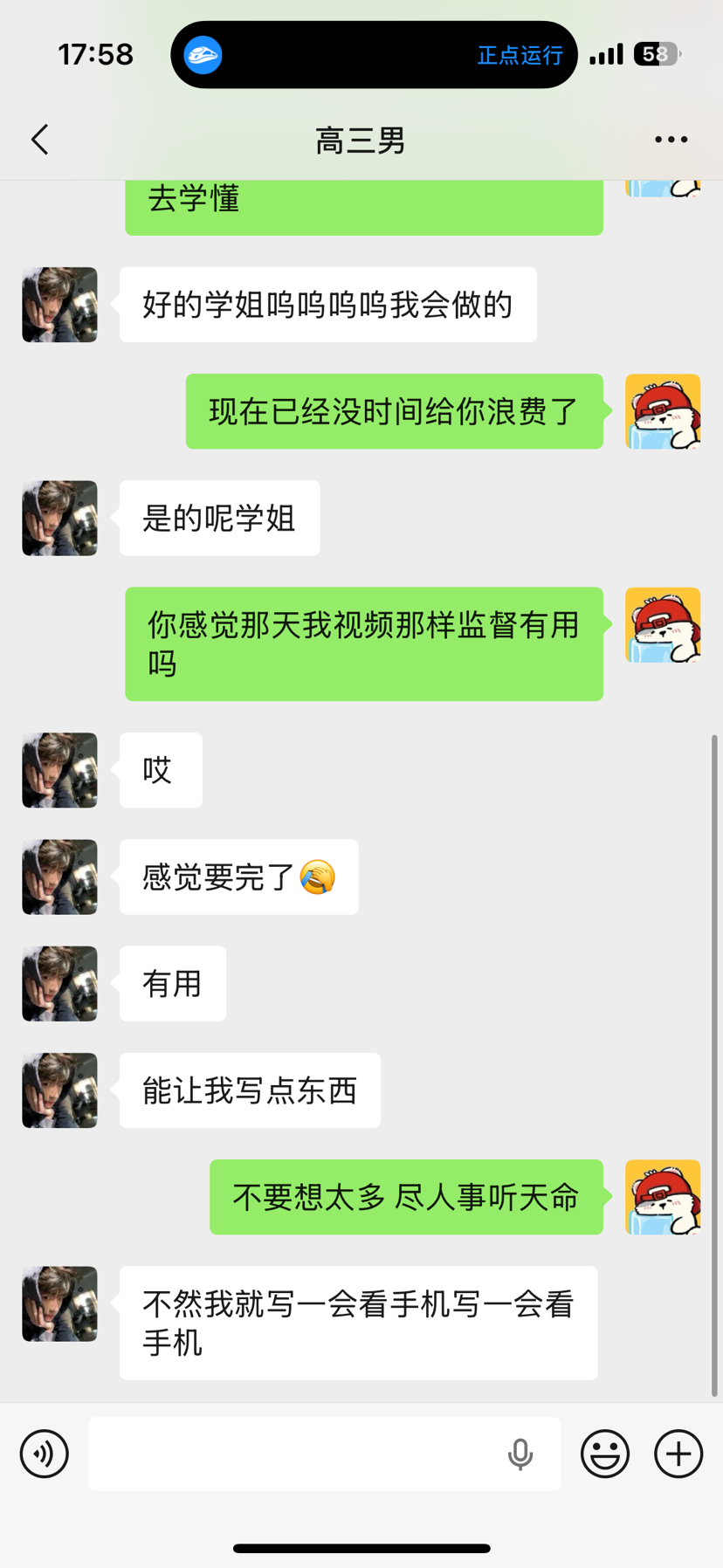Open the plus attachments menu
This screenshot has width=723, height=1568.
(x=678, y=1454)
